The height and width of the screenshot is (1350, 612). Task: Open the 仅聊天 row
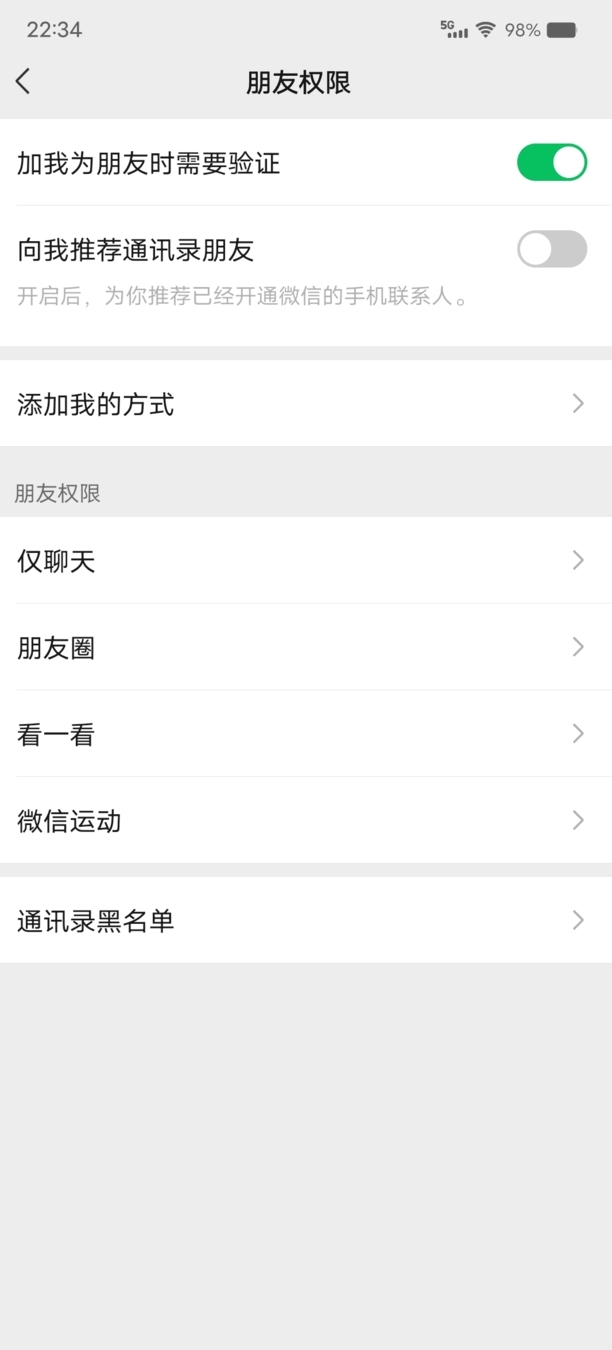point(306,561)
